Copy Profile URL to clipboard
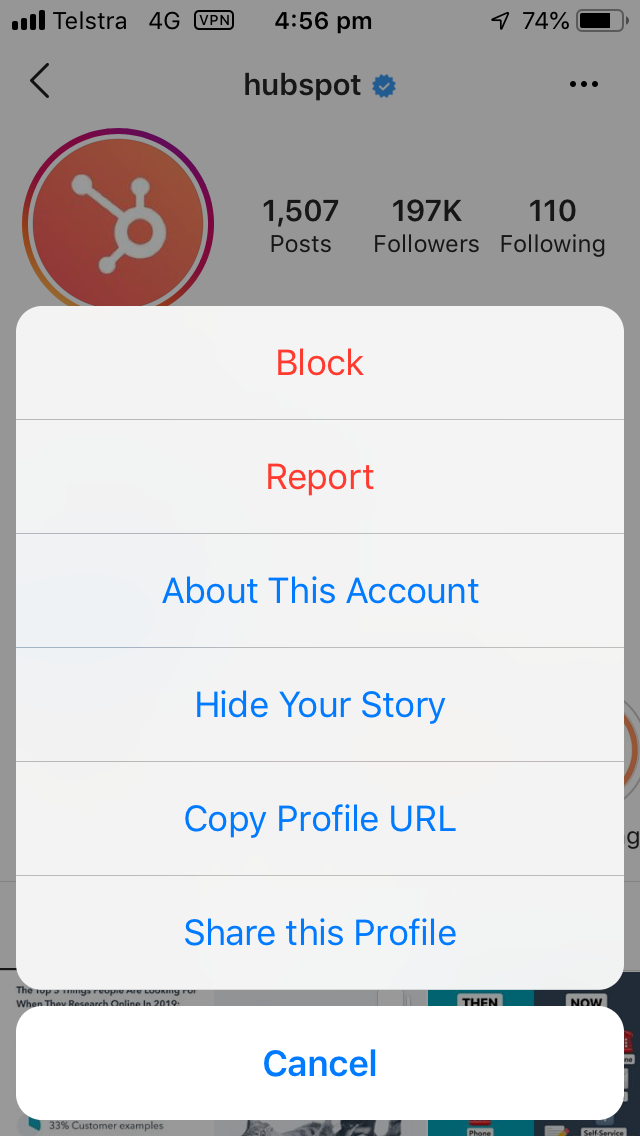Viewport: 640px width, 1136px height. pos(320,819)
